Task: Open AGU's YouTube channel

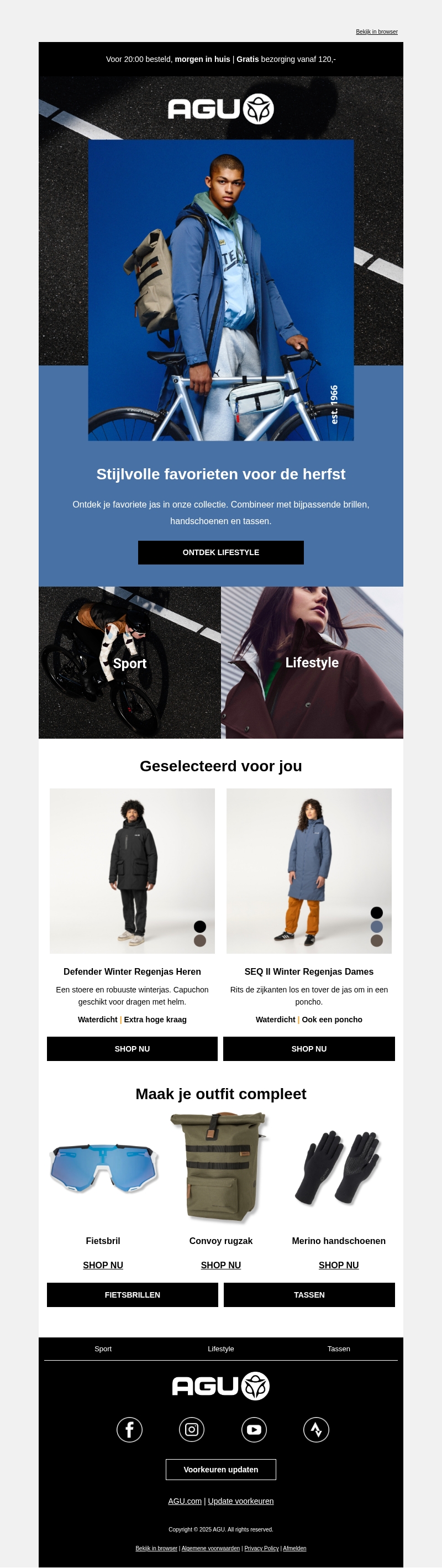Action: point(254,1429)
